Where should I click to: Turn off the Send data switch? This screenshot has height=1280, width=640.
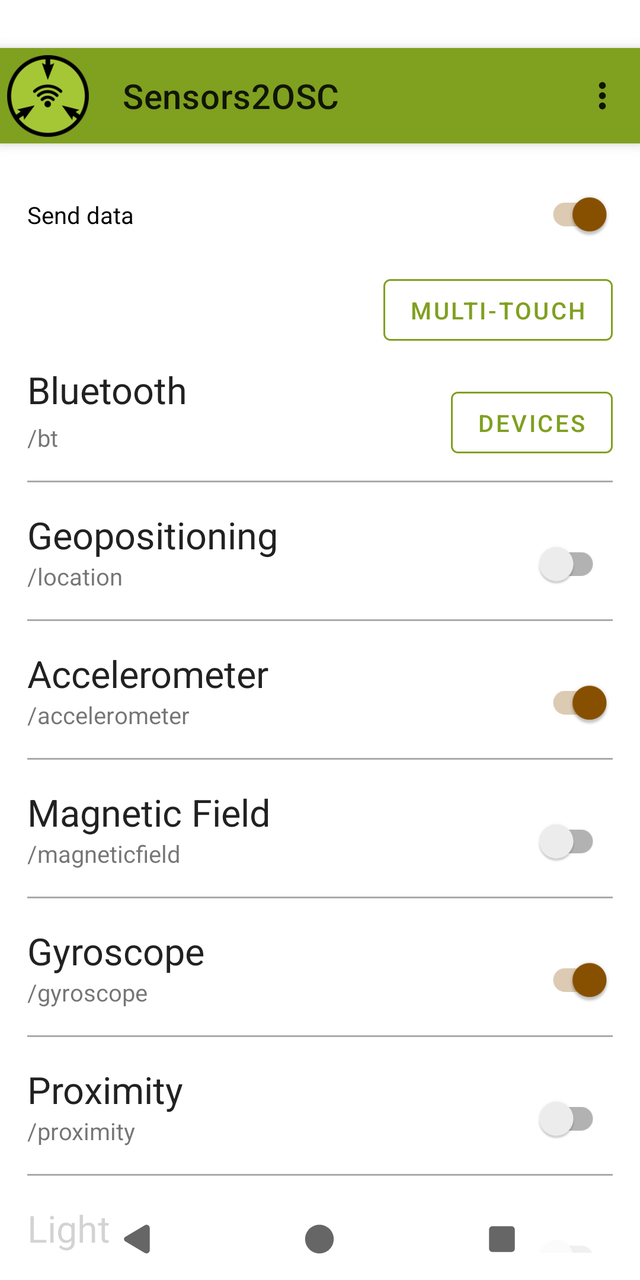click(580, 215)
